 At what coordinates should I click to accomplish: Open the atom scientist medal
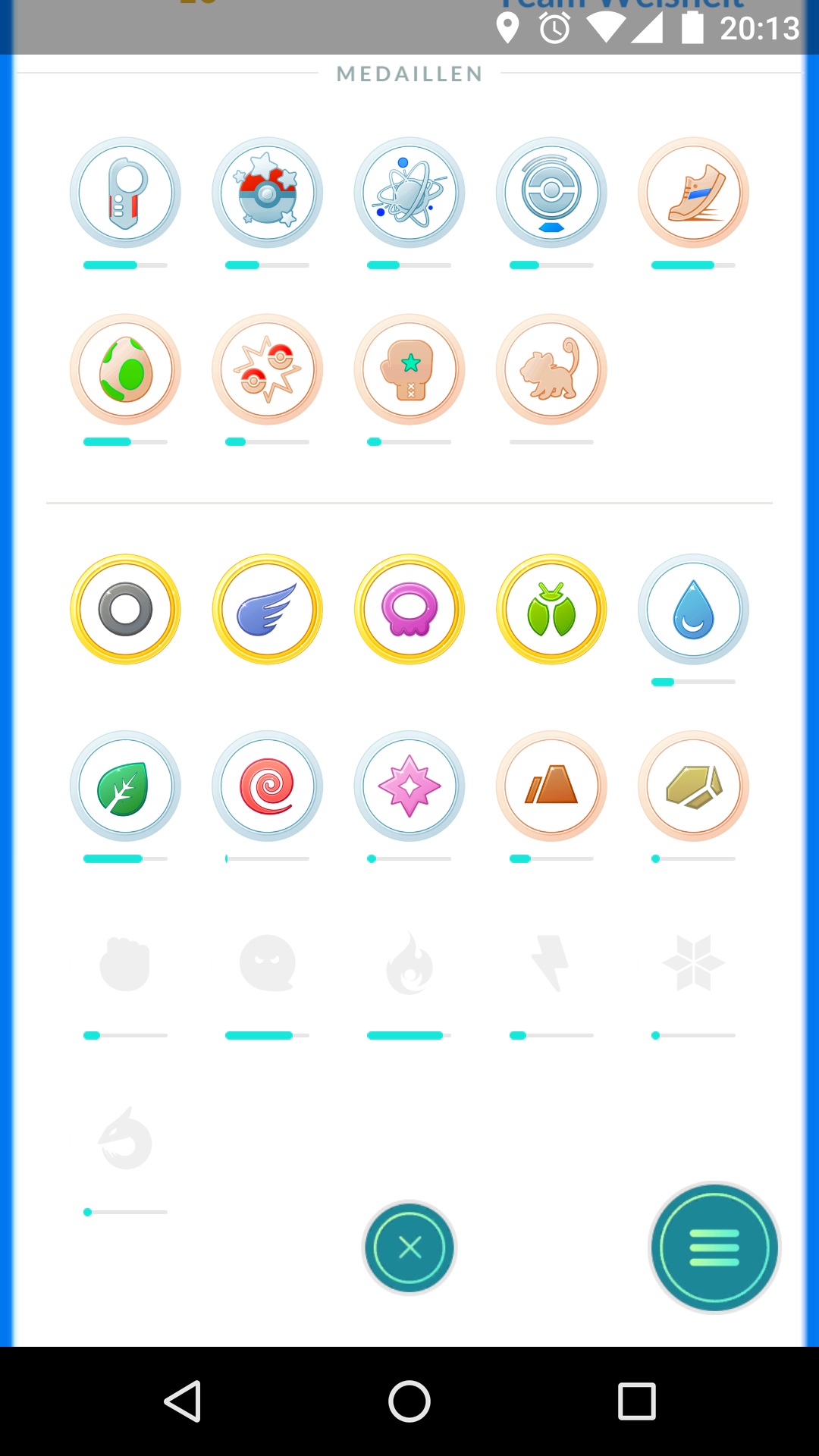409,193
